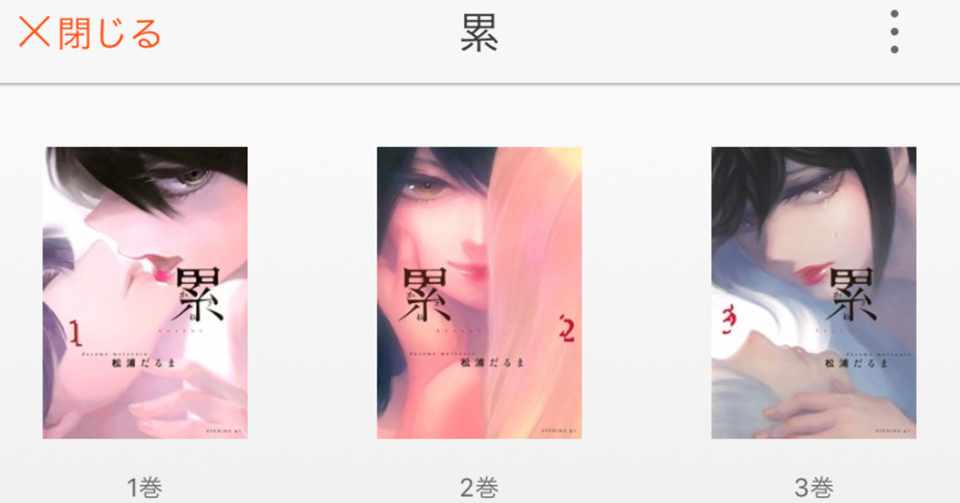Open volume 3 (3巻) cover
This screenshot has height=503, width=960.
(x=813, y=292)
